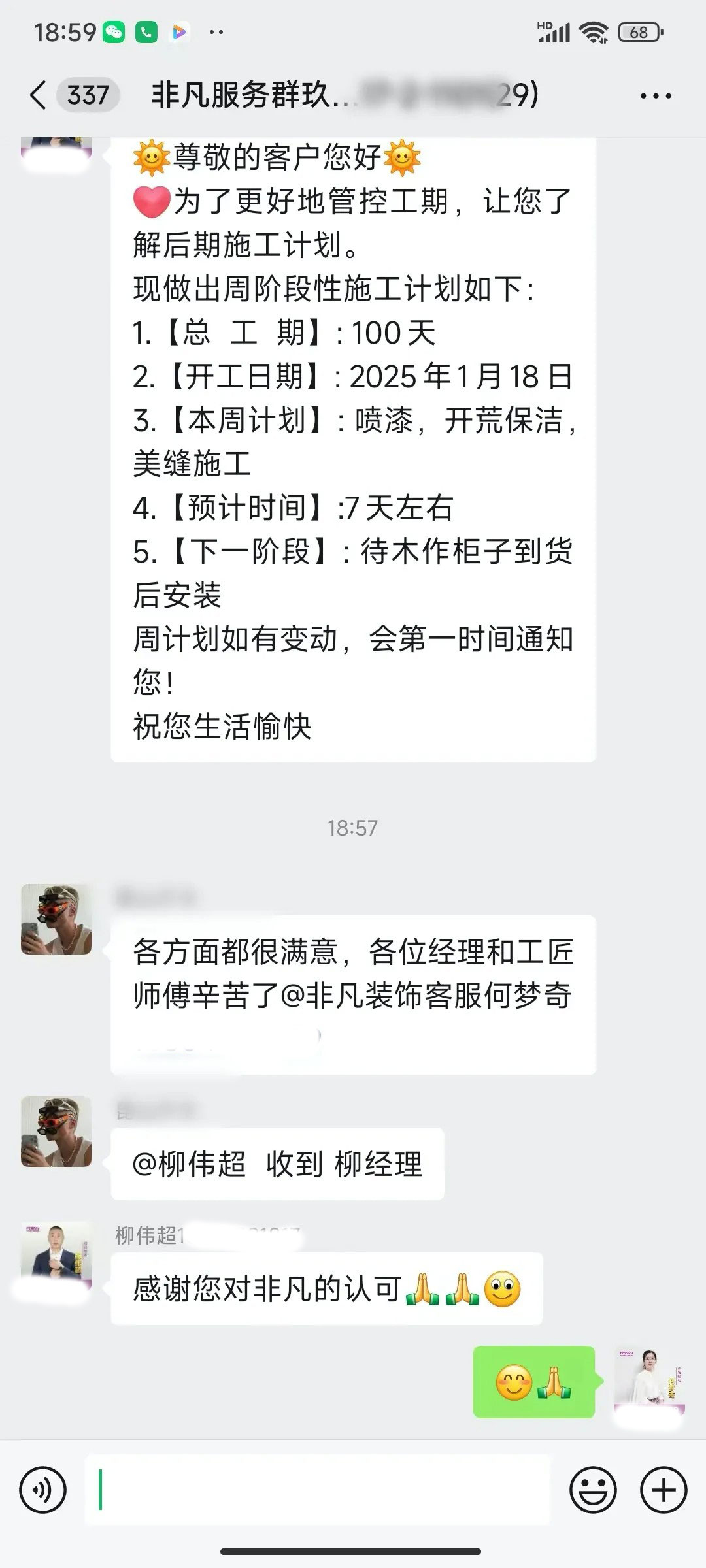
Task: Tap the message text field
Action: tap(317, 1490)
